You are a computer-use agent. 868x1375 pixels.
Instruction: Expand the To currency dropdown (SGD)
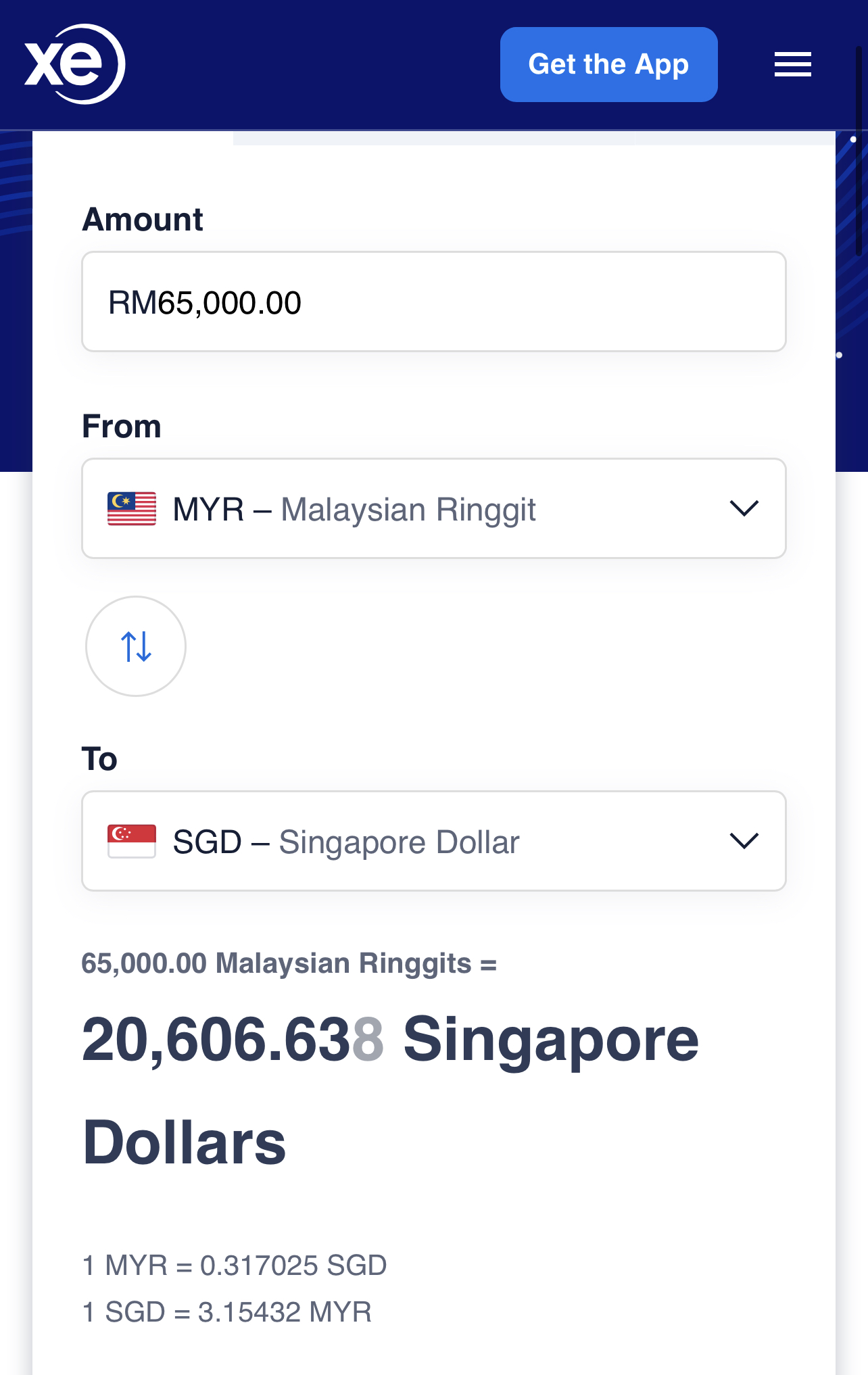433,842
